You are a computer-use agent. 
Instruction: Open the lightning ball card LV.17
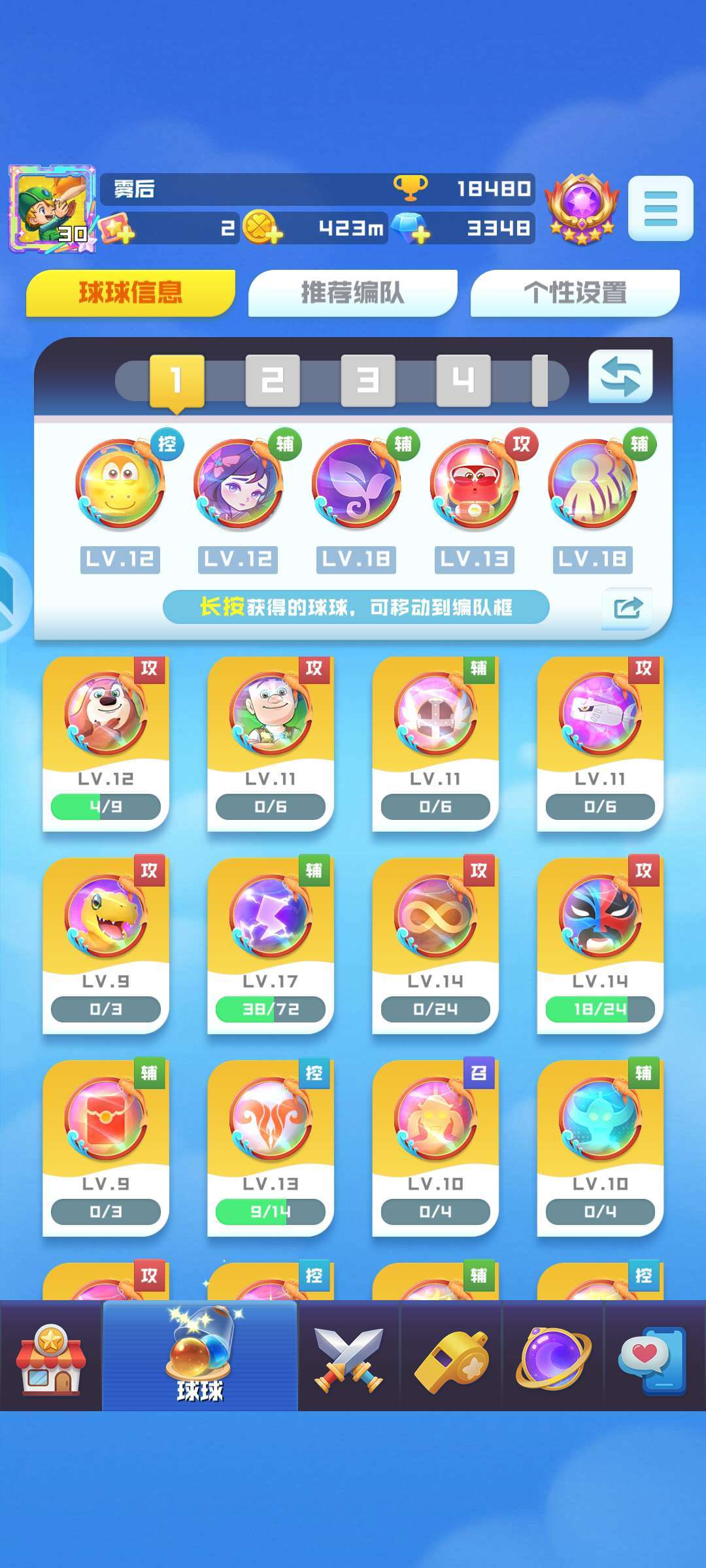click(x=271, y=946)
